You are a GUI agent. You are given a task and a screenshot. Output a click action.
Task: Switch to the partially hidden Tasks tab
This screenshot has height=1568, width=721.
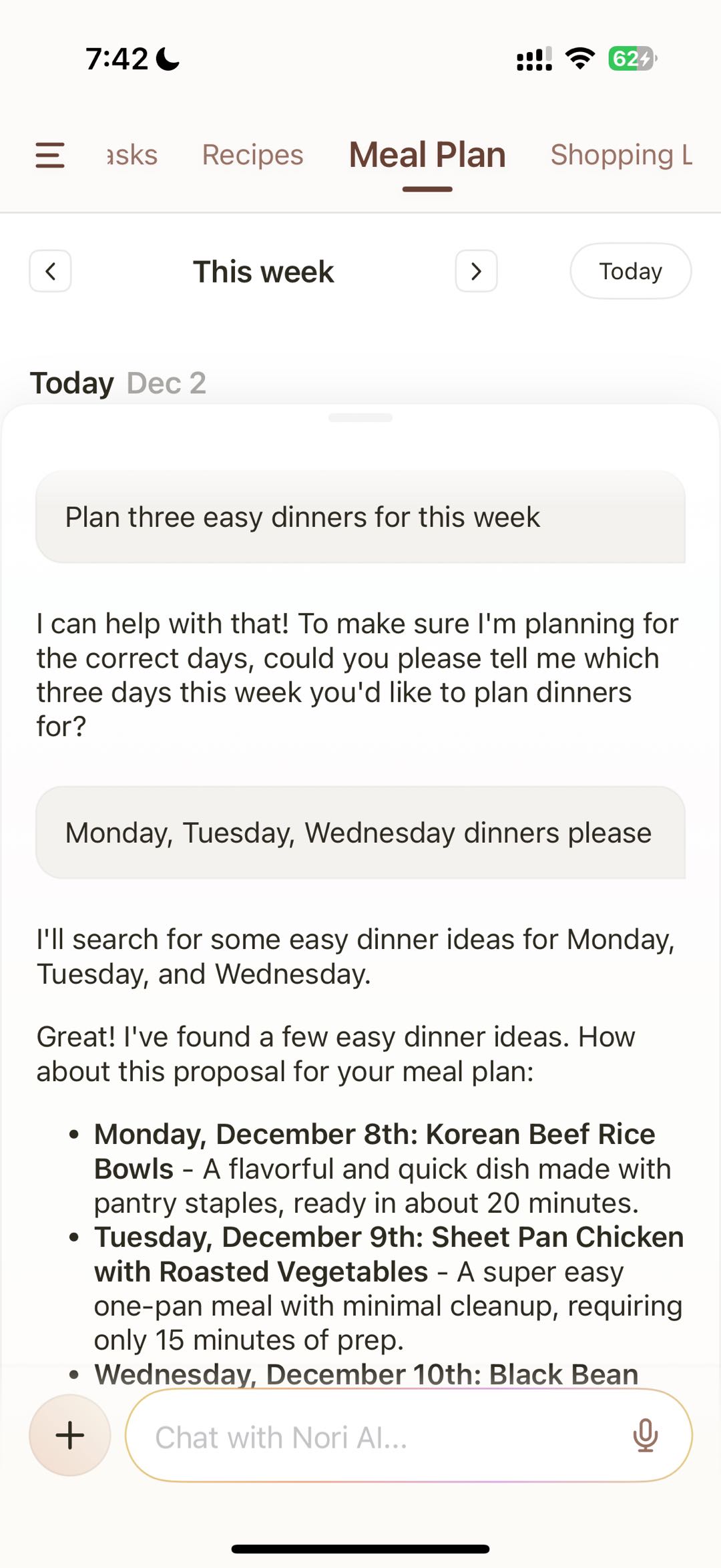tap(132, 155)
